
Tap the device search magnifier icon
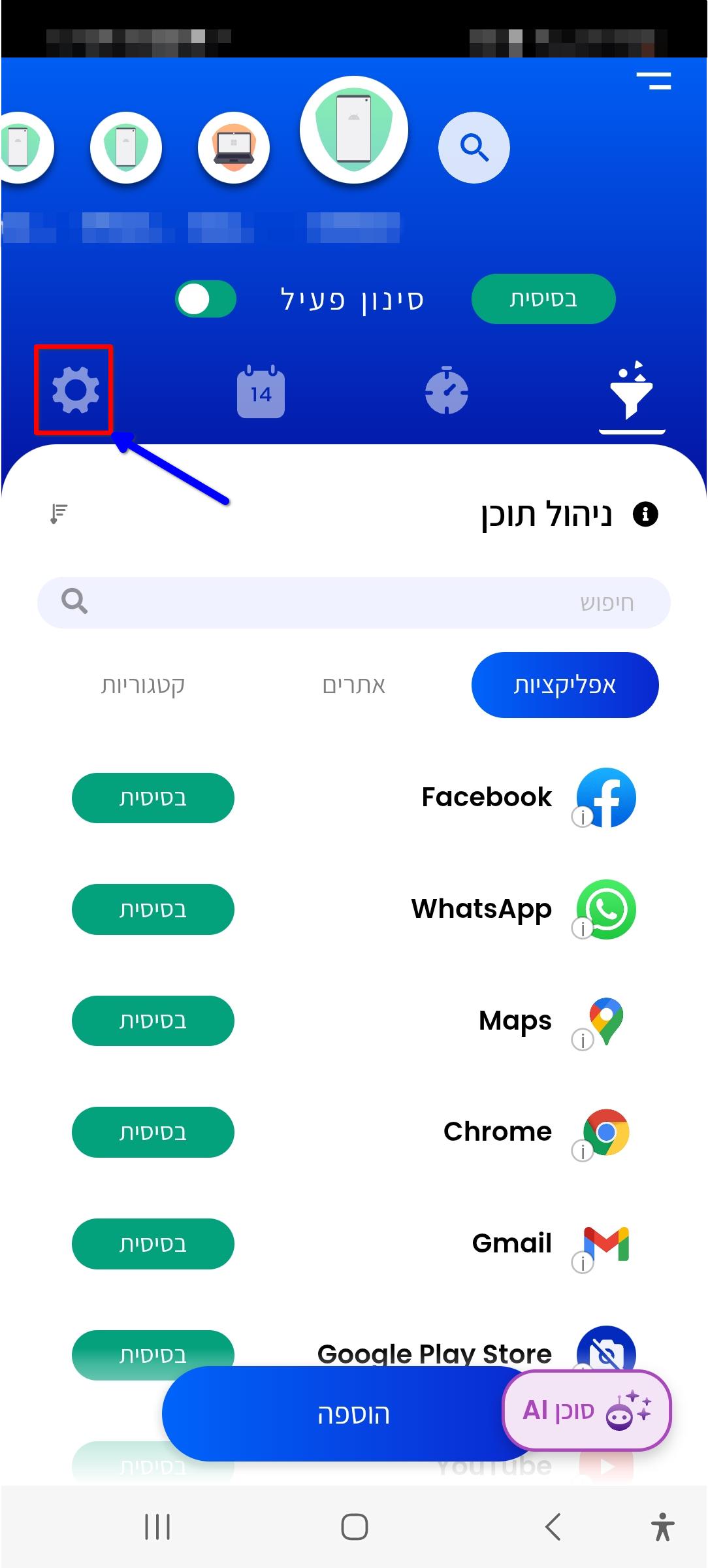(x=474, y=148)
